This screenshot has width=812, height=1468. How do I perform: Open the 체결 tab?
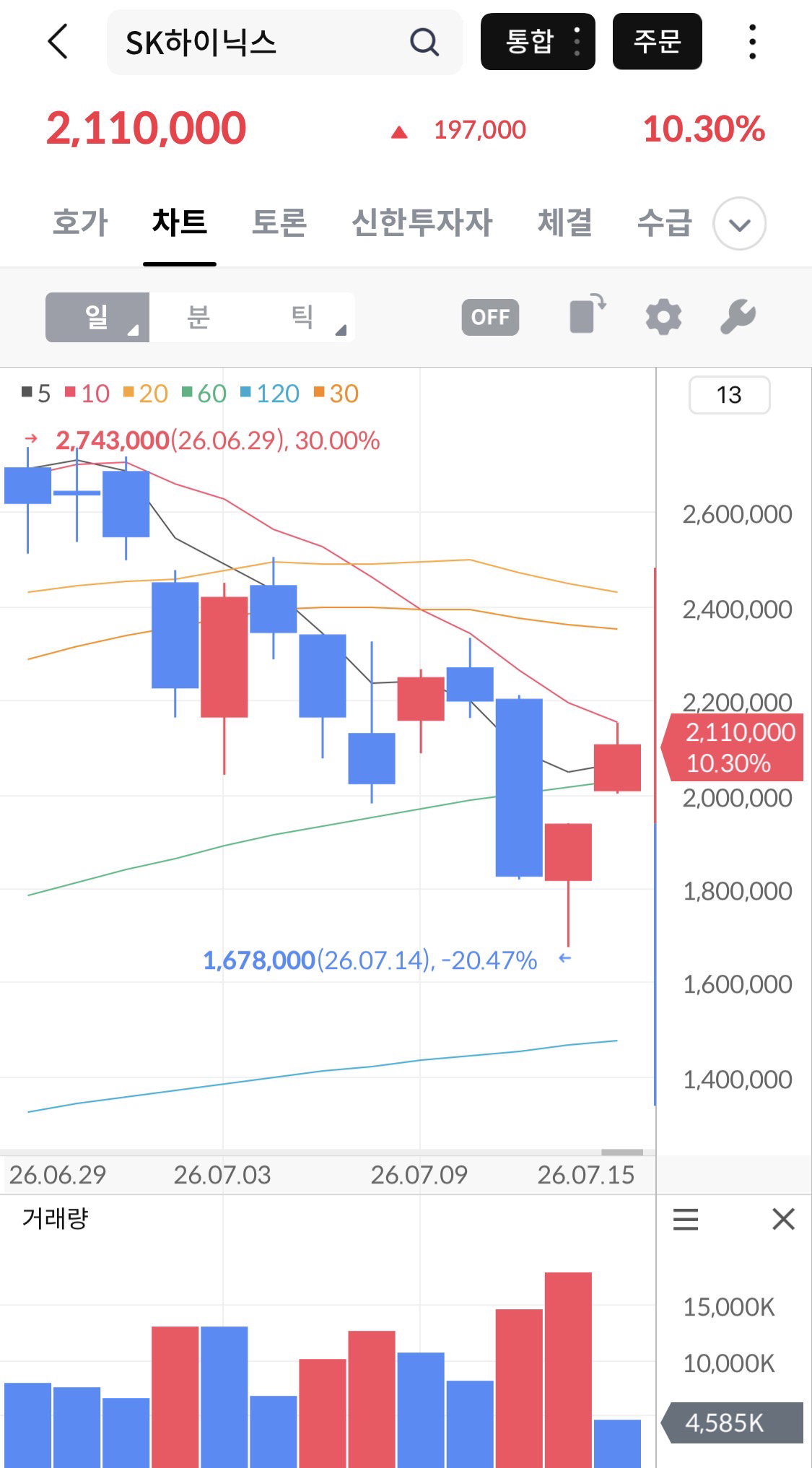[565, 222]
